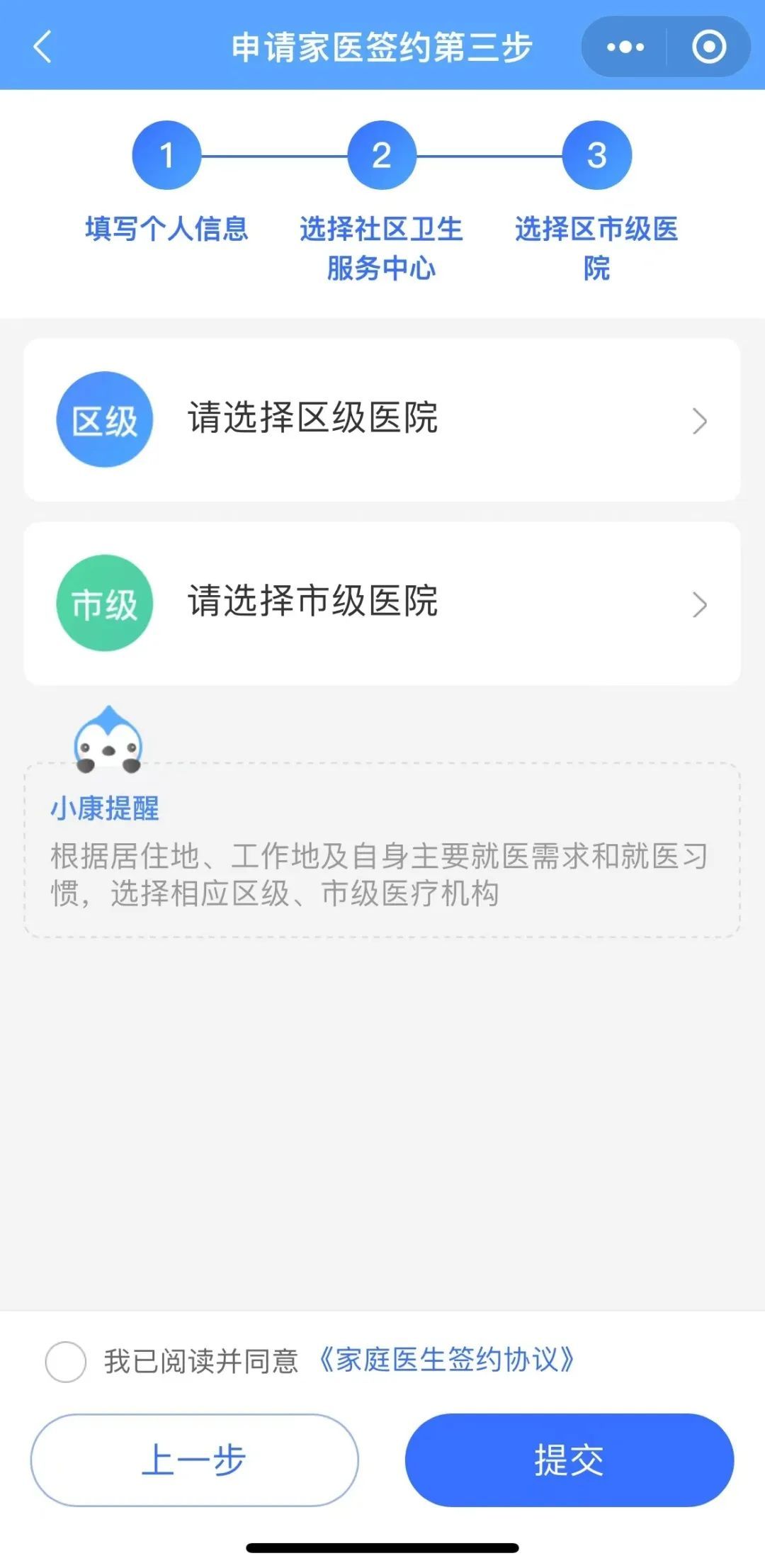Go back using the top-left arrow
The height and width of the screenshot is (1568, 765).
coord(42,47)
